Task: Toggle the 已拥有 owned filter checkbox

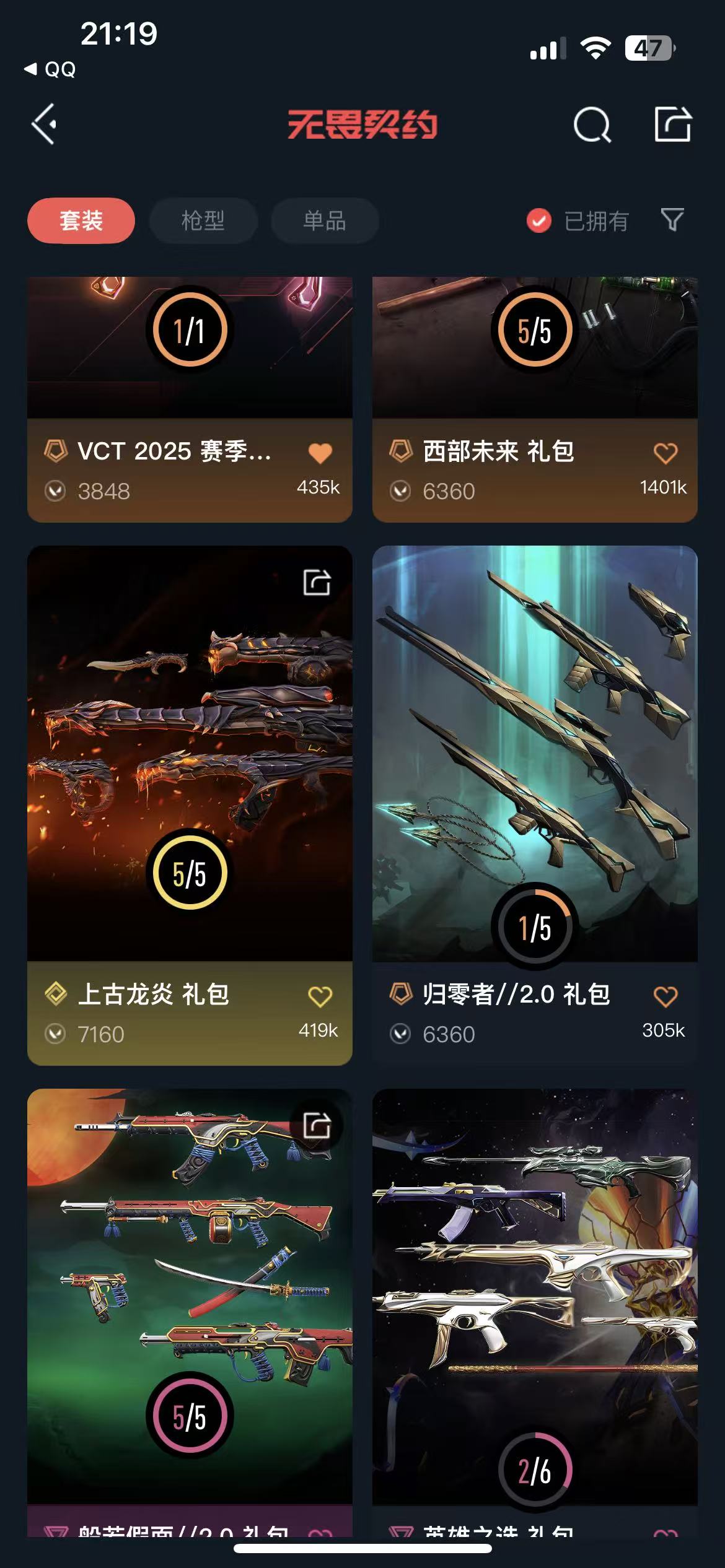Action: (x=539, y=221)
